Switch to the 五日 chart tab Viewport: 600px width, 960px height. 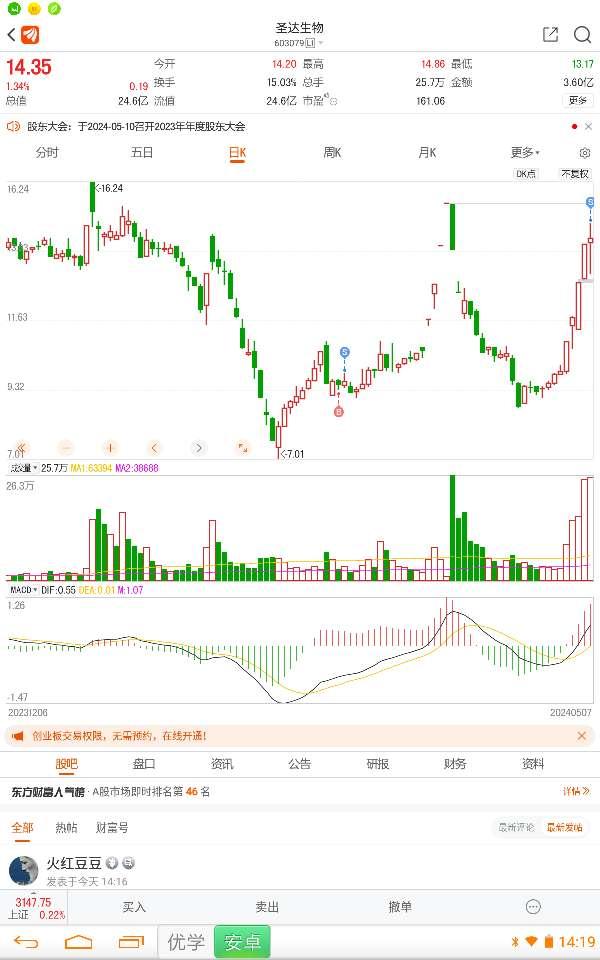(x=142, y=153)
